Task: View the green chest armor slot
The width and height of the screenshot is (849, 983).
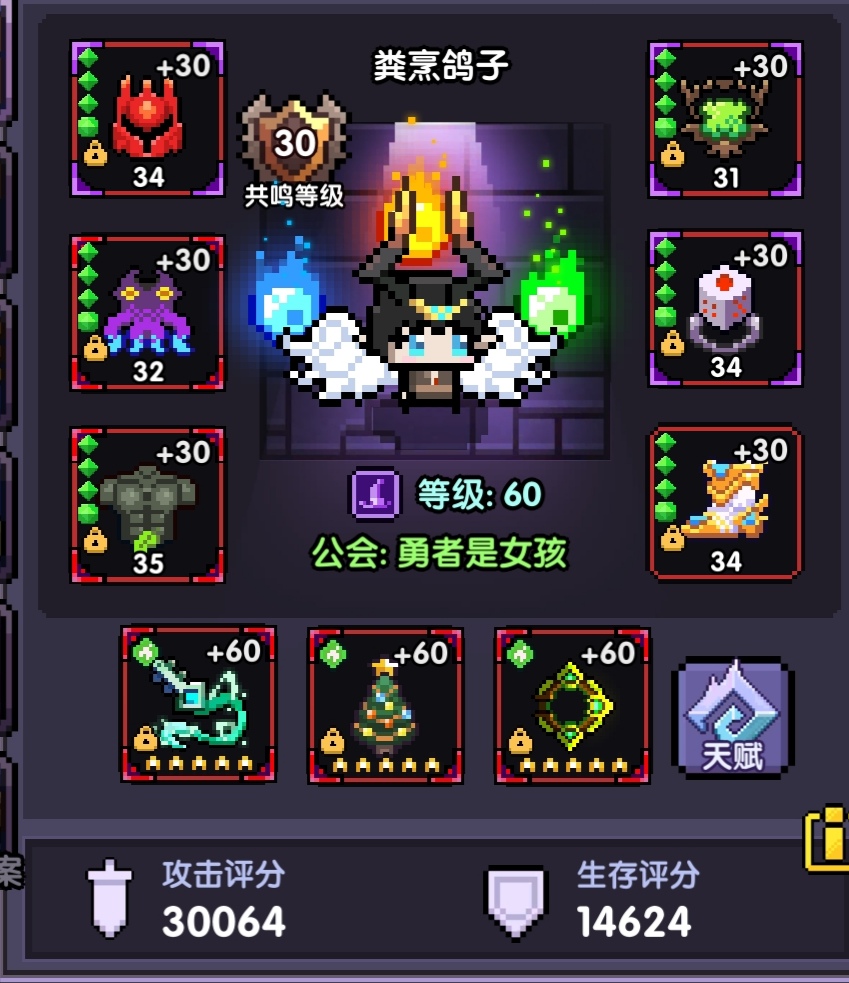Action: click(148, 505)
